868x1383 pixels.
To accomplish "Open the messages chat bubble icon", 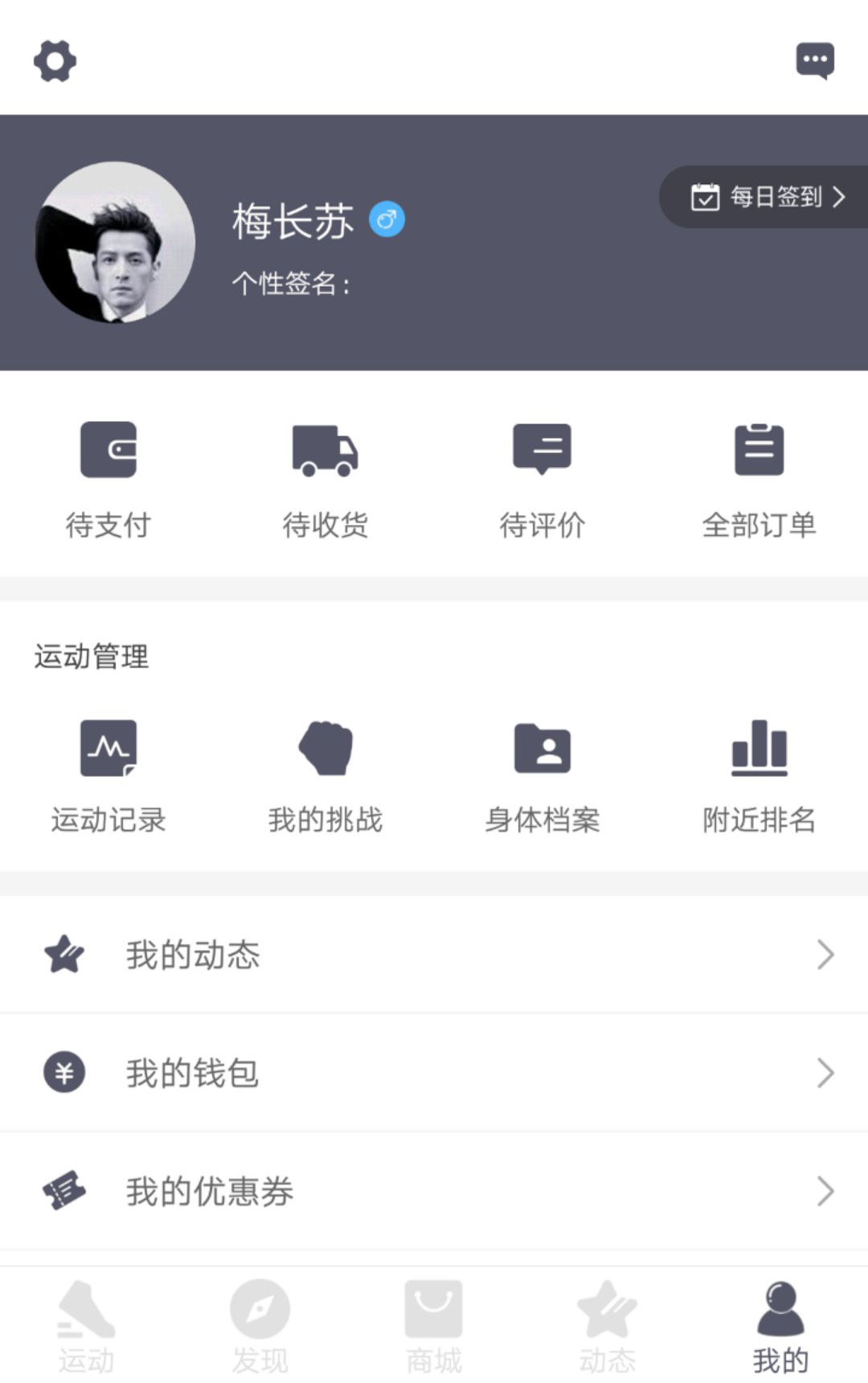I will (815, 59).
